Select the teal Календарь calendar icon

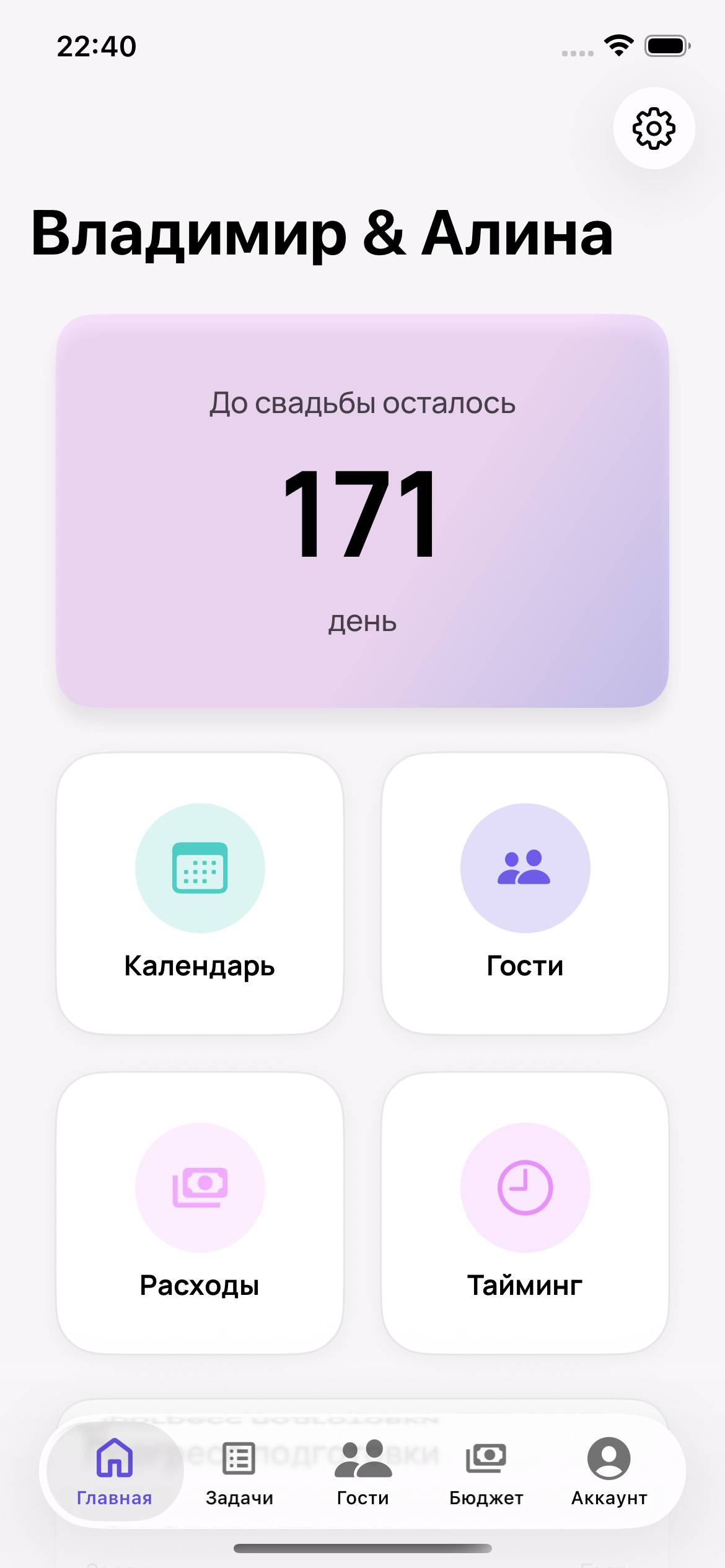[200, 867]
